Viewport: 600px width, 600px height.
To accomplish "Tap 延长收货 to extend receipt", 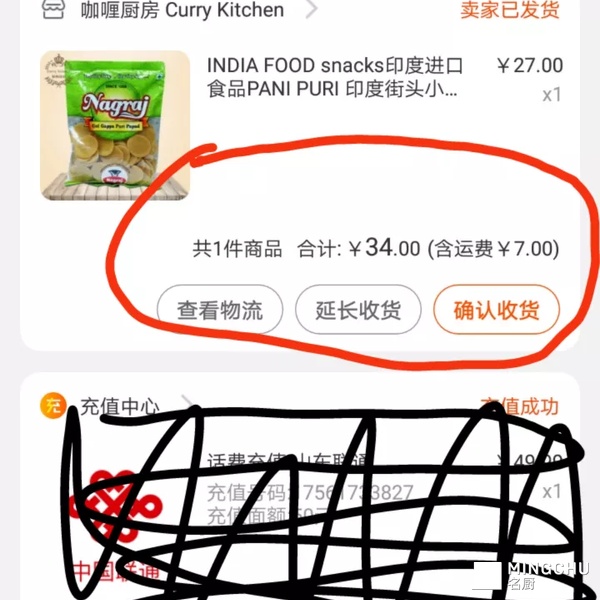I will click(x=358, y=310).
